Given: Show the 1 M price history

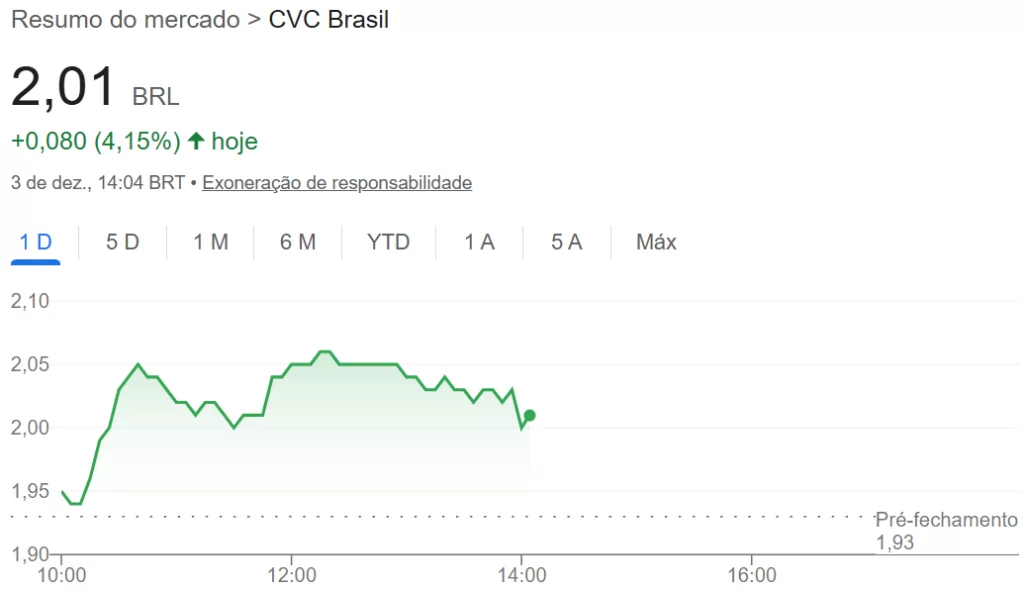Looking at the screenshot, I should tap(210, 242).
